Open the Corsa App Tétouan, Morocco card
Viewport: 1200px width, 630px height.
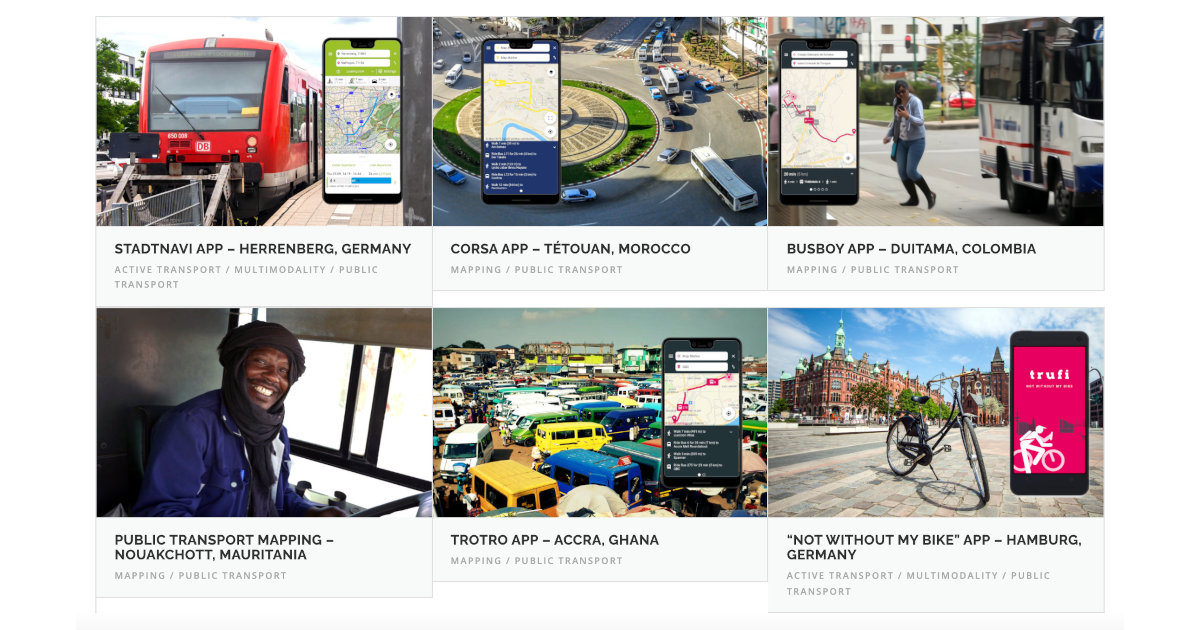[570, 249]
